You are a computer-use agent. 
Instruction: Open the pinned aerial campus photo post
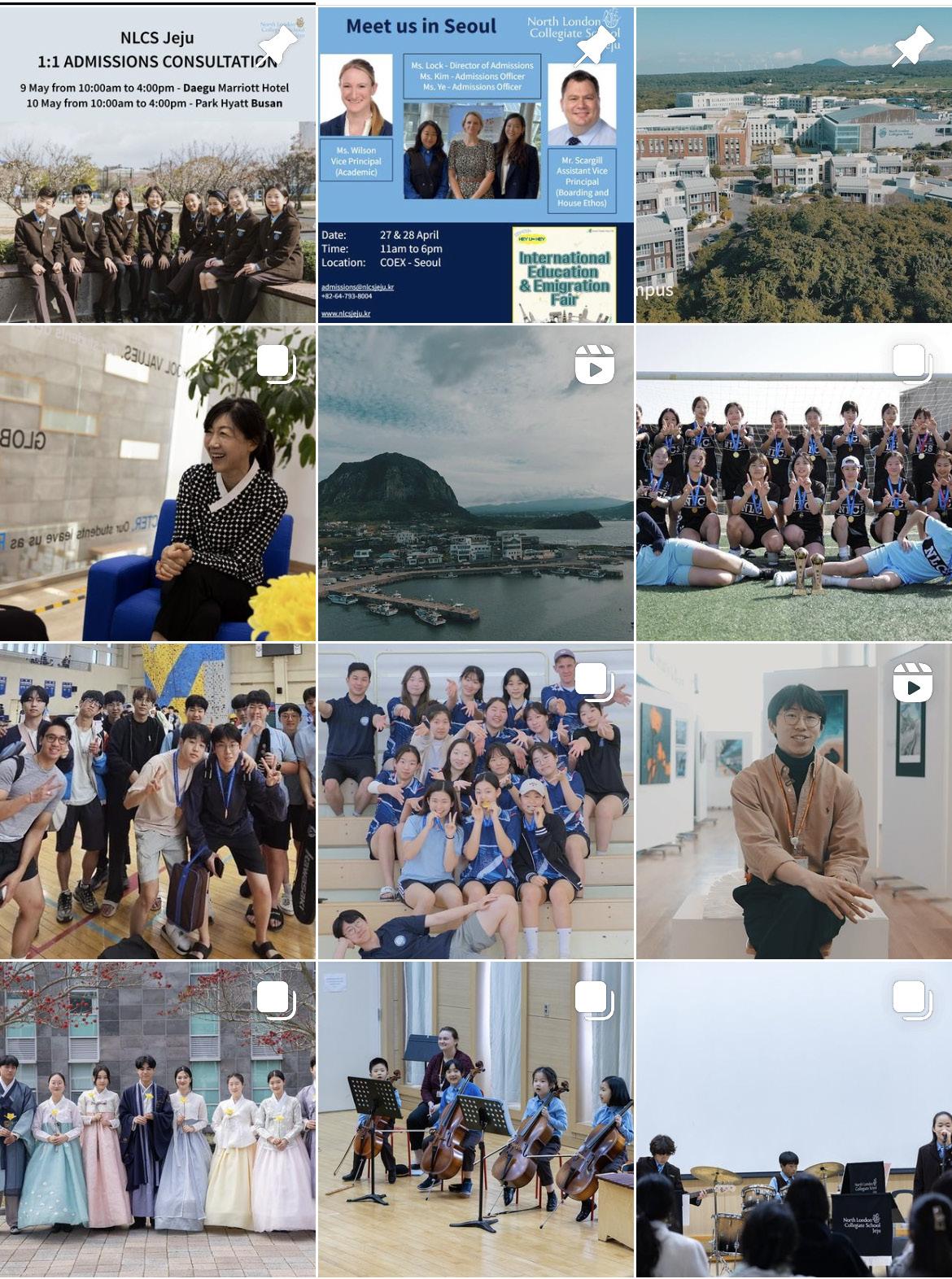(x=793, y=165)
